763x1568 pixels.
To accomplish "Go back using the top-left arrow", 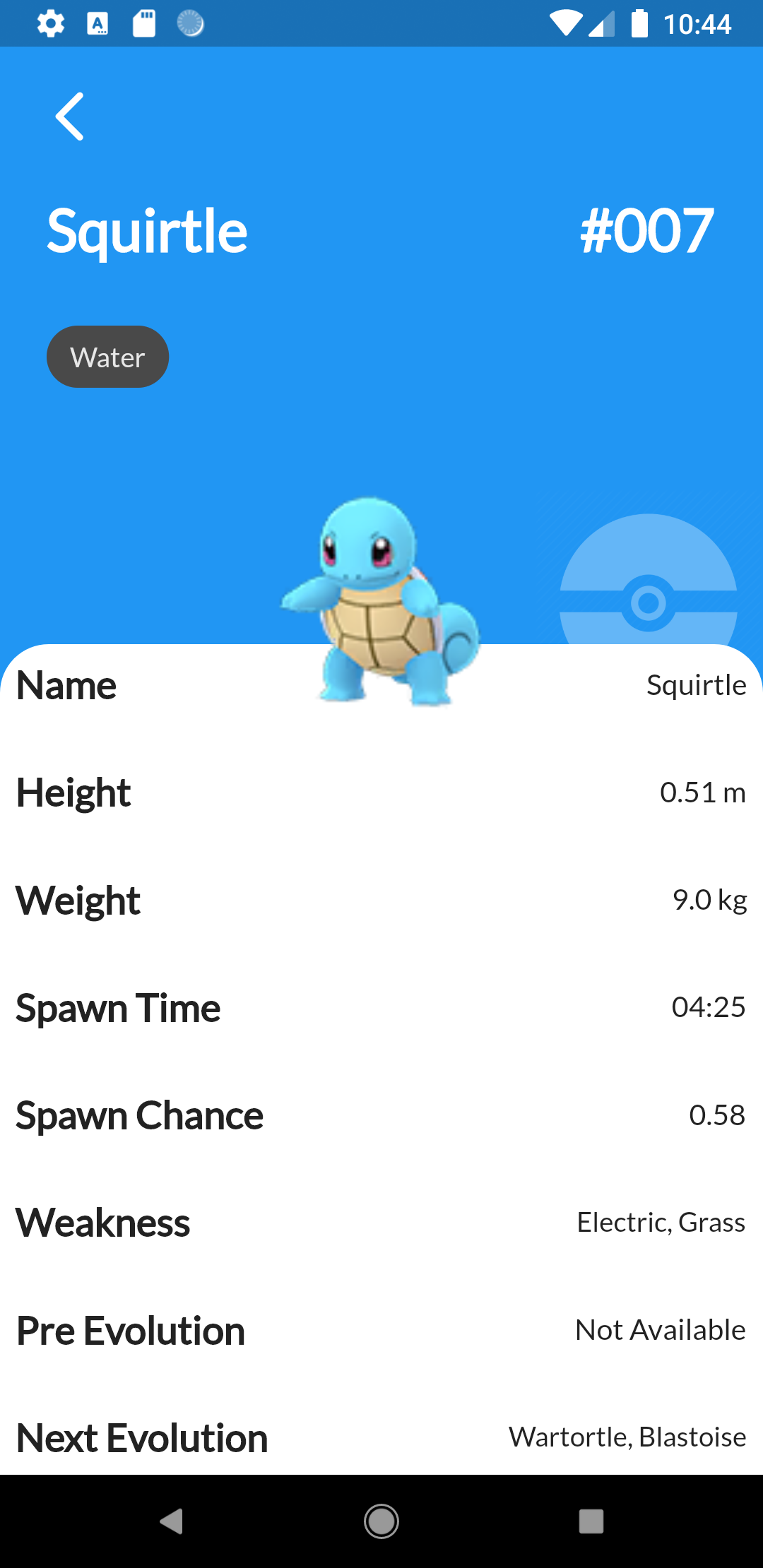I will [x=70, y=117].
